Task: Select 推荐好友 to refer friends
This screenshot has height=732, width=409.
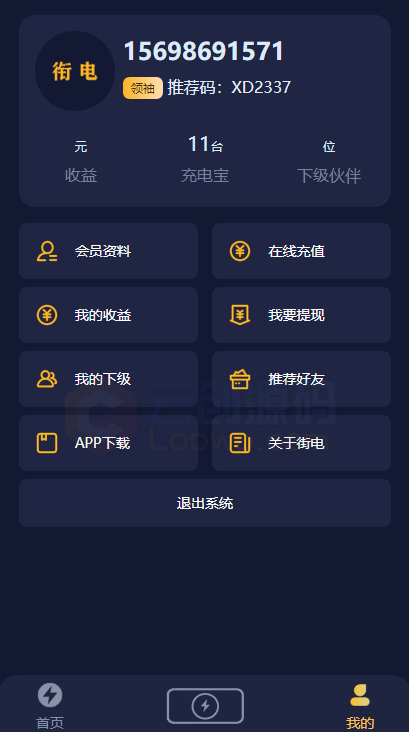Action: click(x=301, y=379)
